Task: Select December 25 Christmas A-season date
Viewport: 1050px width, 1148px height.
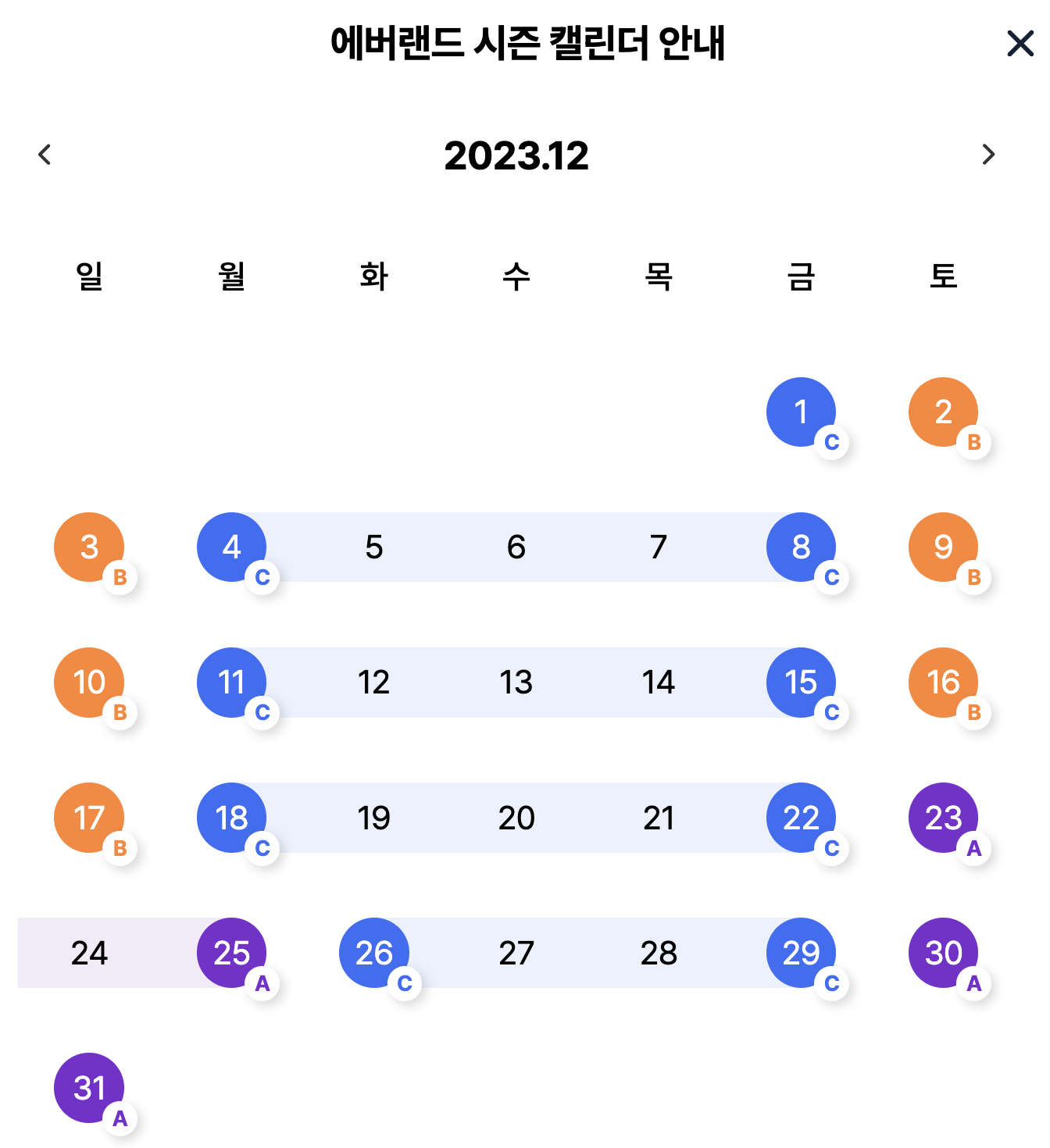Action: [x=231, y=953]
